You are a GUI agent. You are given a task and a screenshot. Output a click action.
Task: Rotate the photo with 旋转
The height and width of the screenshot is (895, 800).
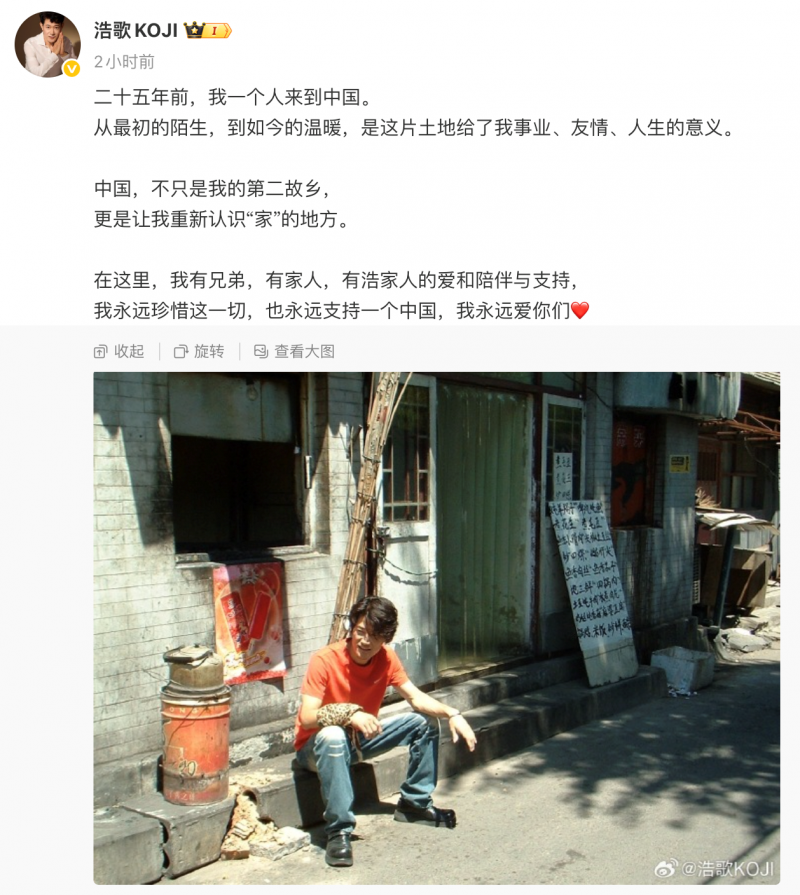[x=199, y=351]
